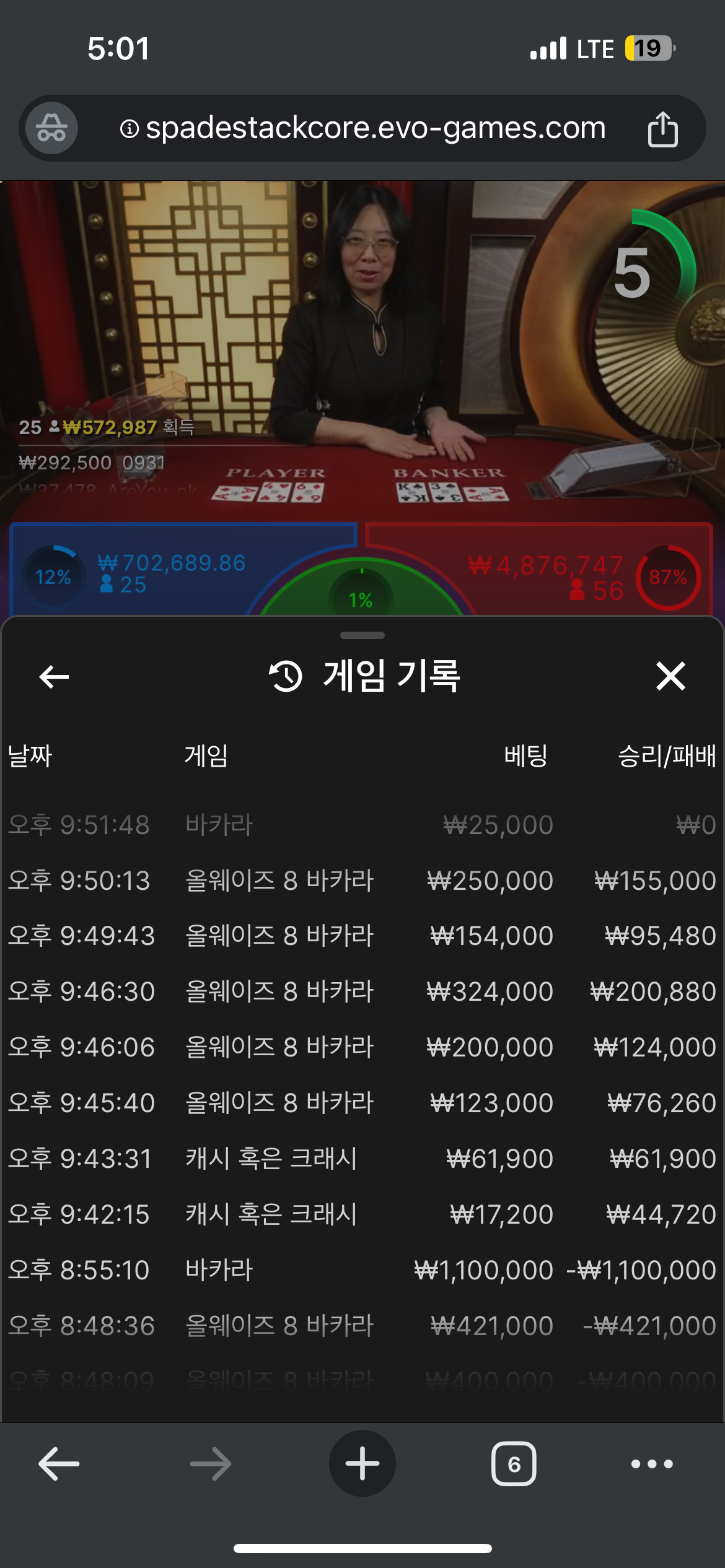This screenshot has height=1568, width=725.
Task: Close the 게임 기록 panel
Action: click(x=670, y=676)
